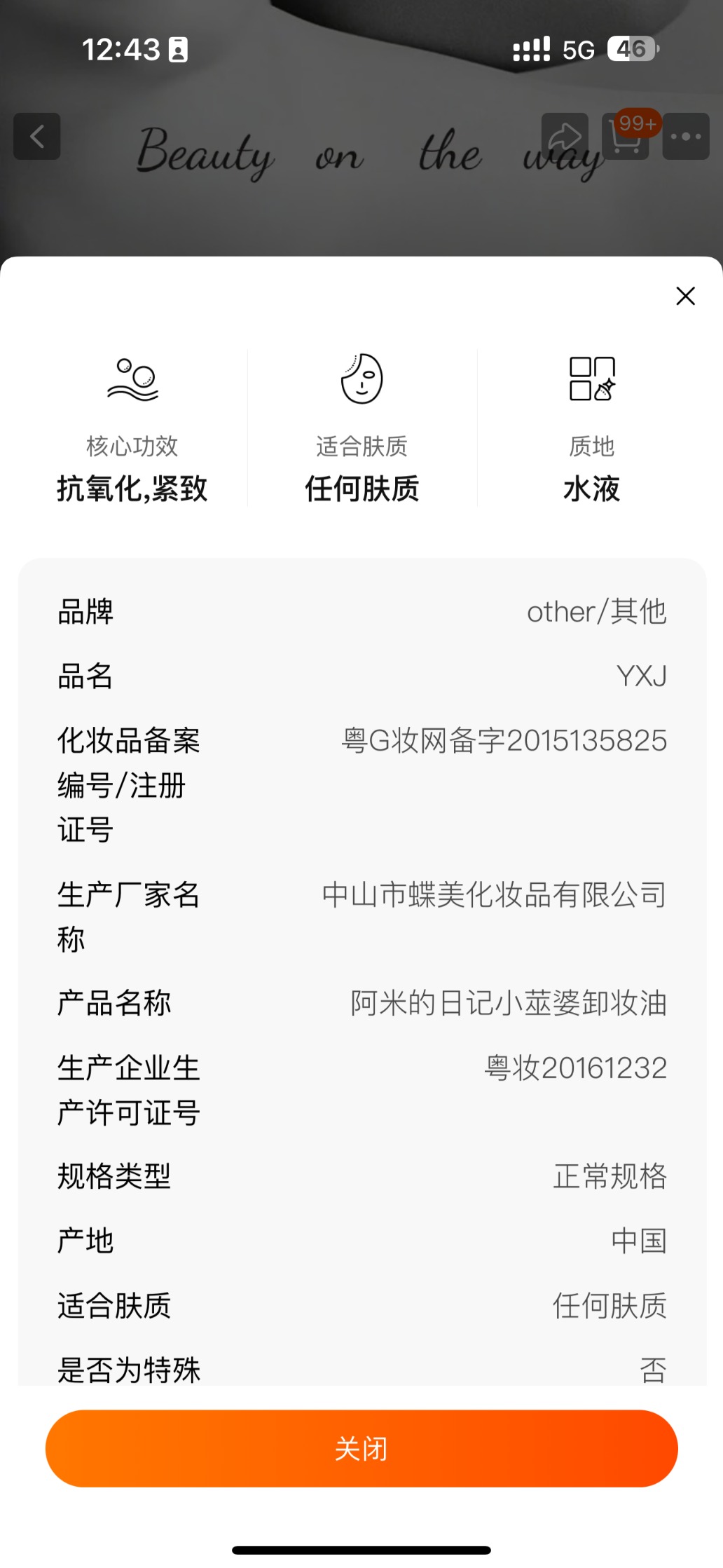723x1568 pixels.
Task: Tap the orange 关闭 close button
Action: 361,1449
